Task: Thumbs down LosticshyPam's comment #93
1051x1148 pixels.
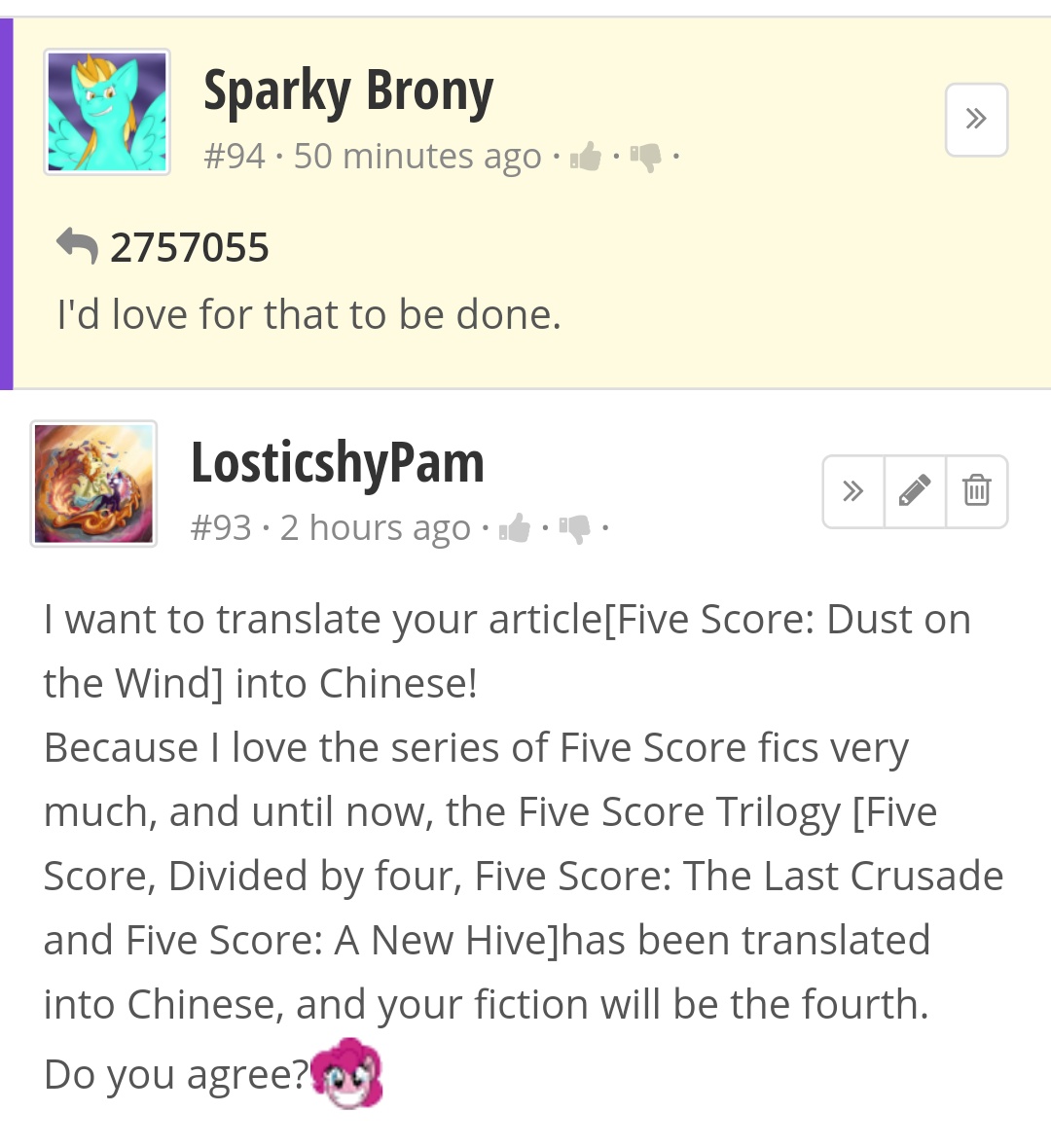Action: (x=575, y=528)
